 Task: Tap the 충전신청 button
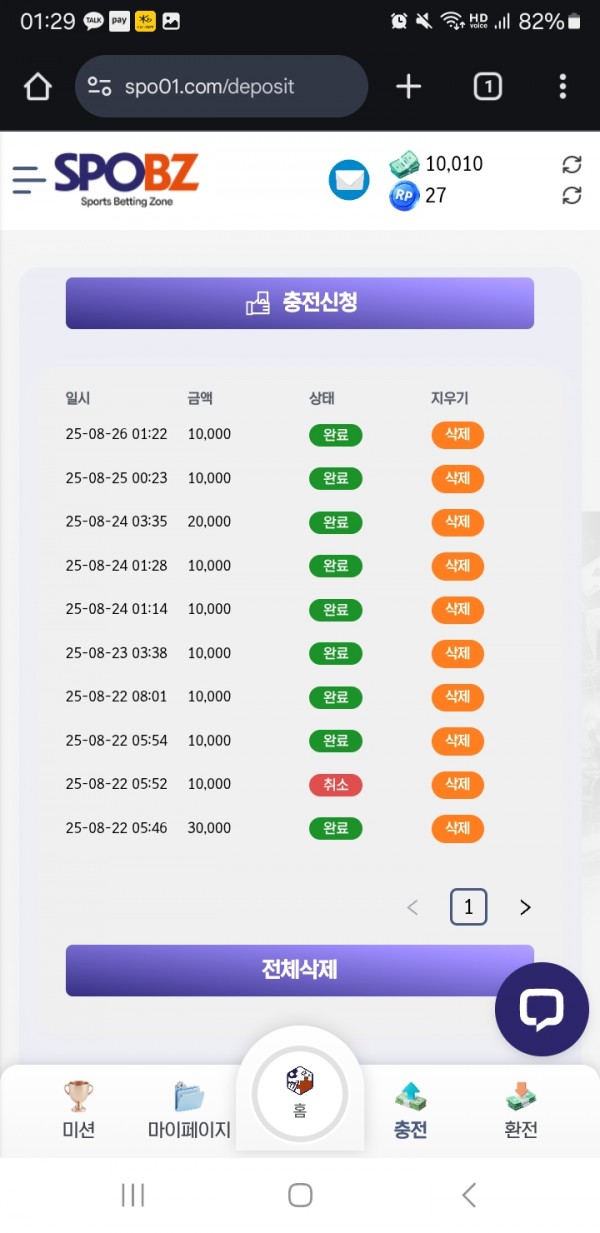click(300, 303)
